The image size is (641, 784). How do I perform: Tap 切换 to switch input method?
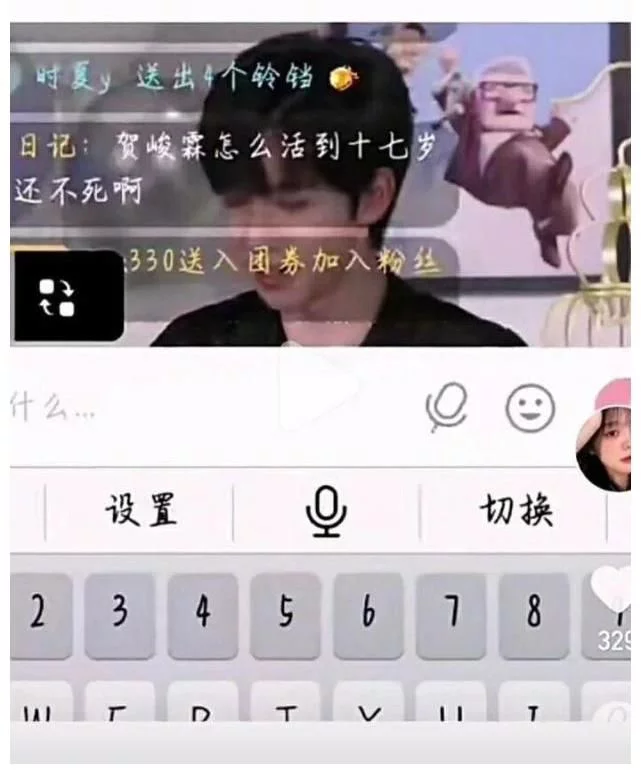click(516, 511)
